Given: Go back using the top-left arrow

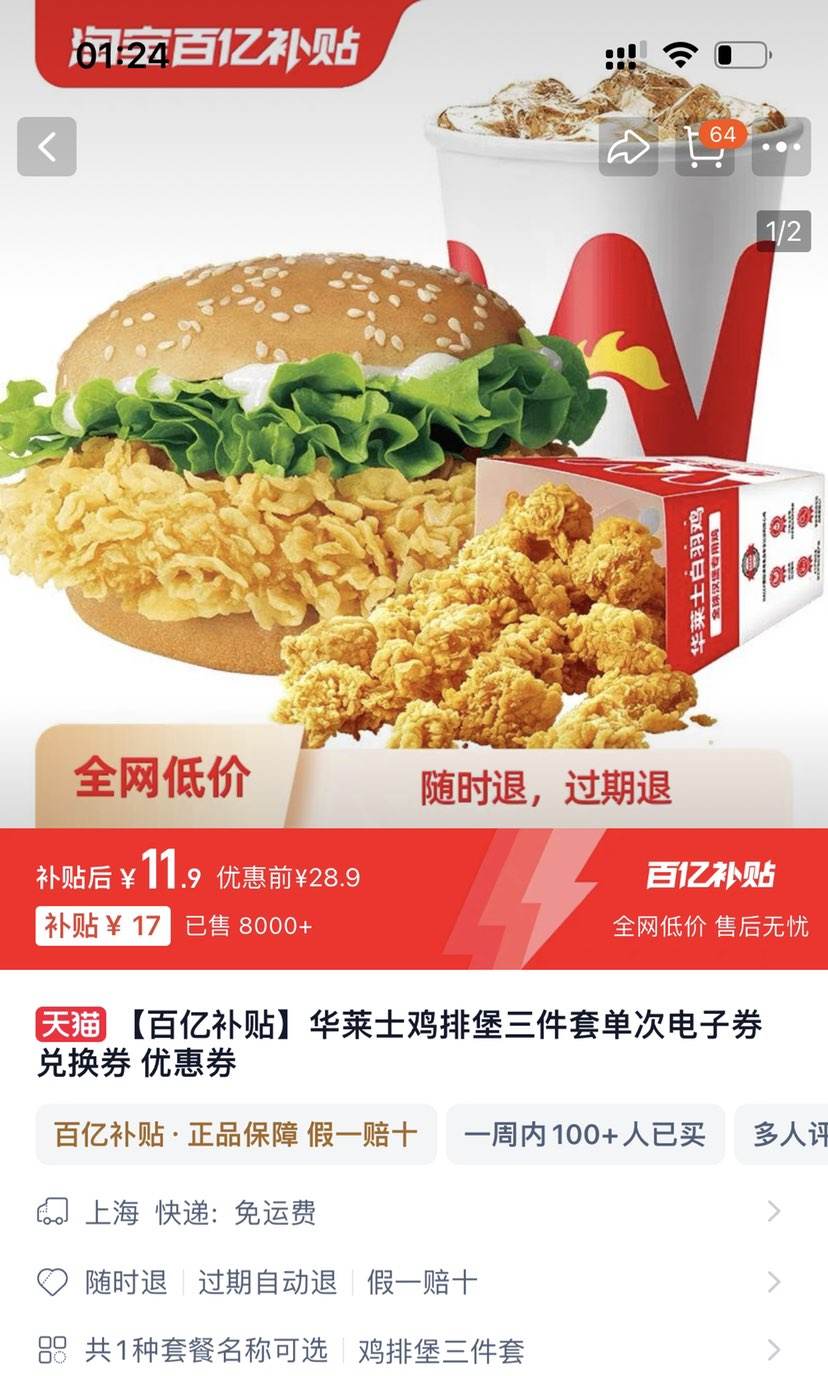Looking at the screenshot, I should (47, 147).
